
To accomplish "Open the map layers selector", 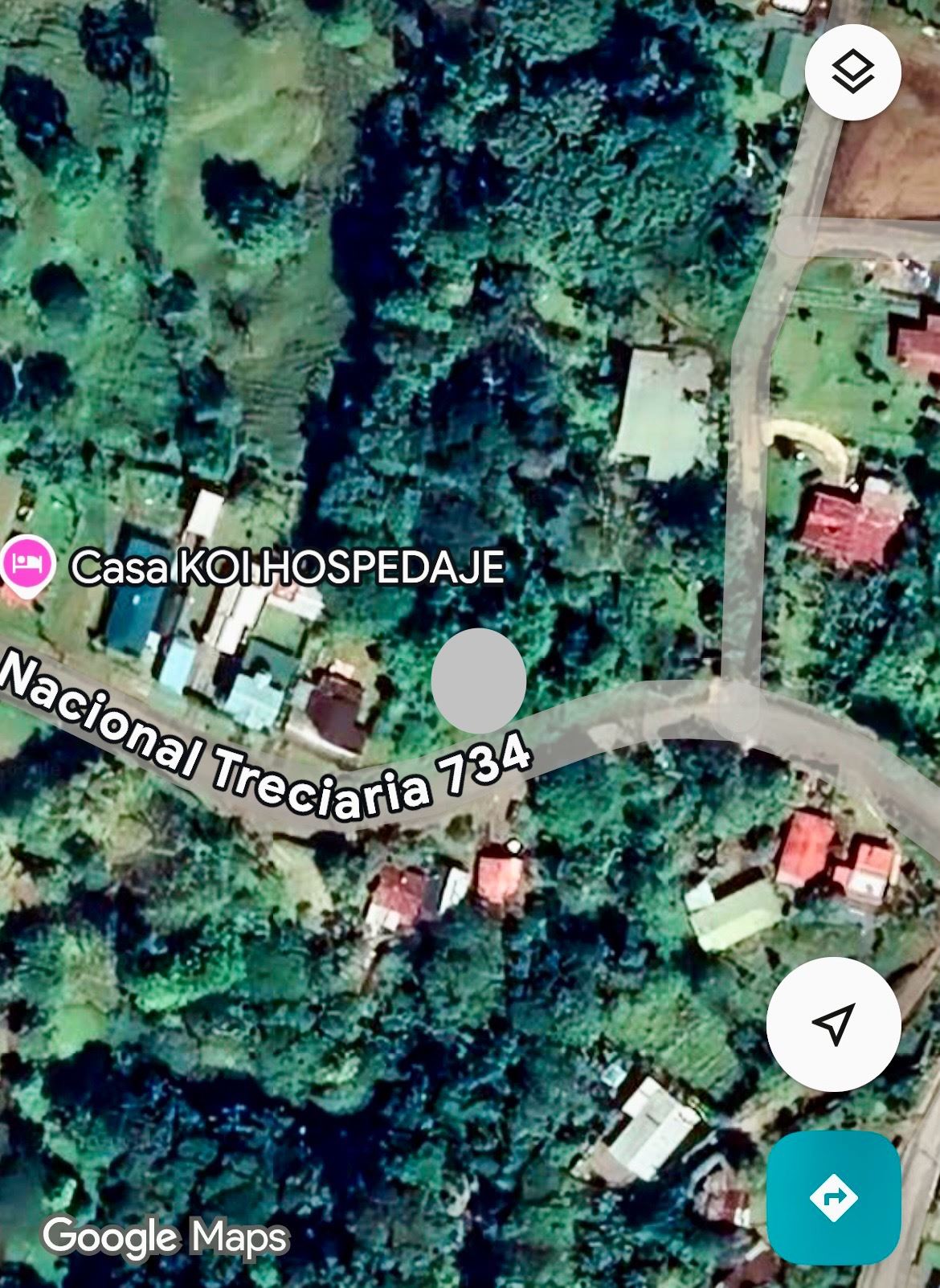I will tap(852, 72).
